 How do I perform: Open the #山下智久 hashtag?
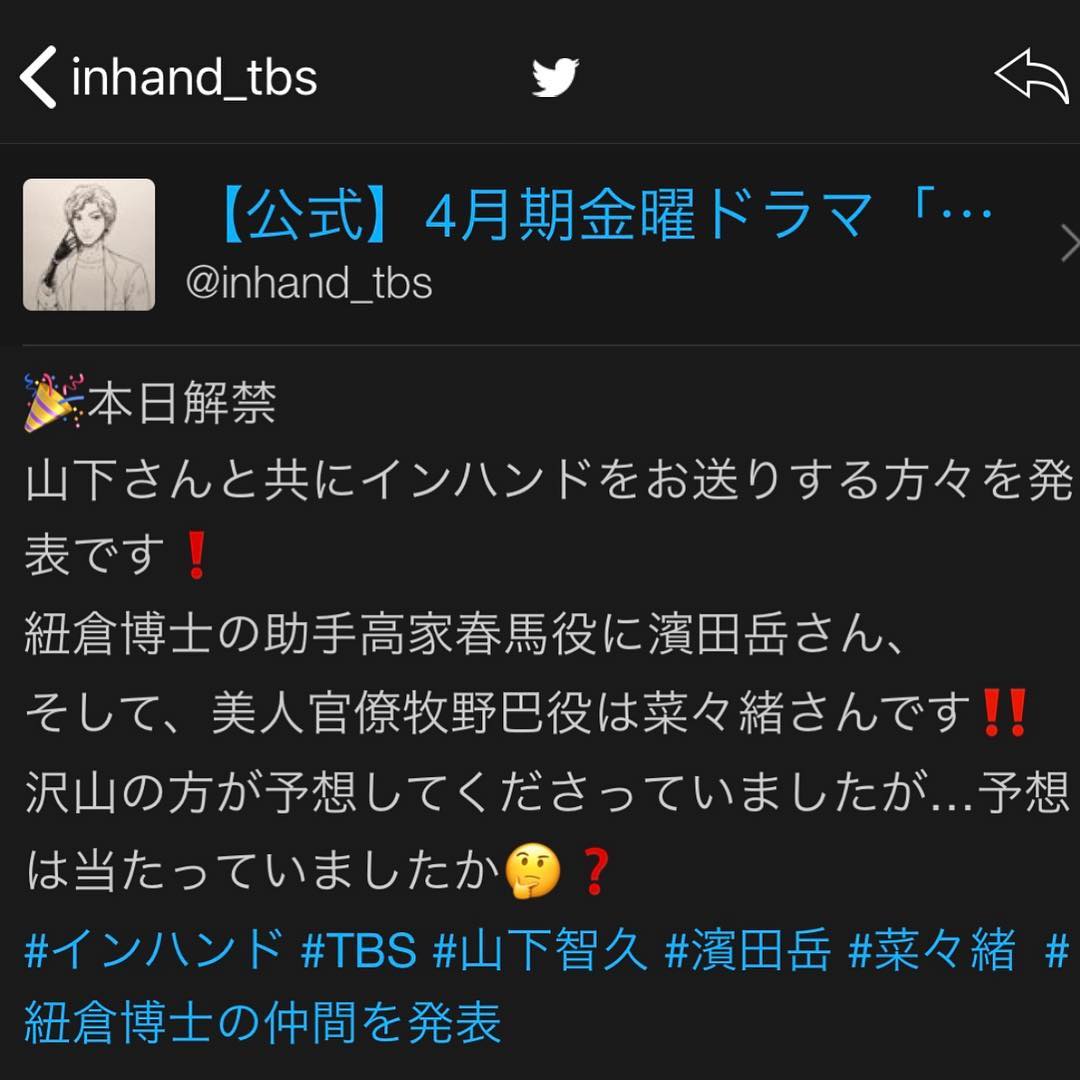coord(541,949)
